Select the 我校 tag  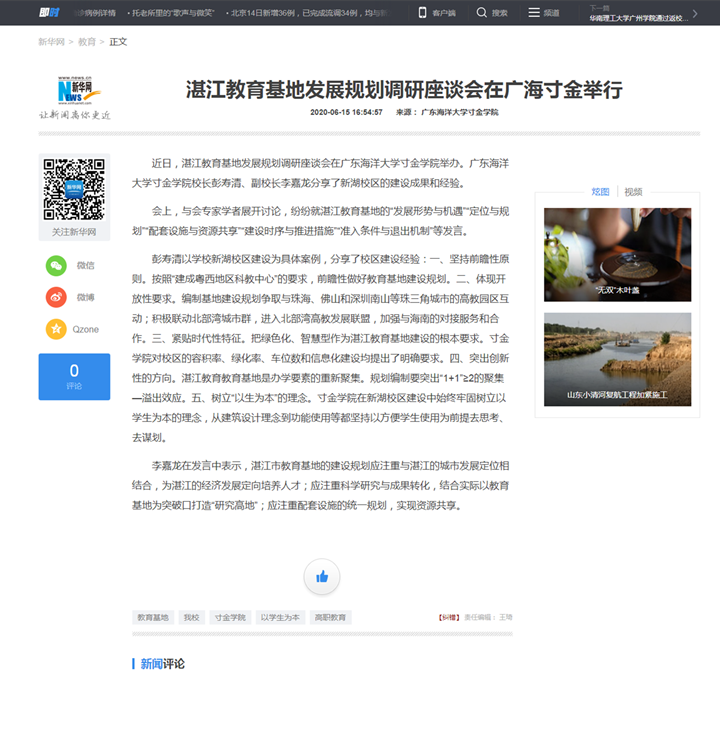[x=191, y=618]
